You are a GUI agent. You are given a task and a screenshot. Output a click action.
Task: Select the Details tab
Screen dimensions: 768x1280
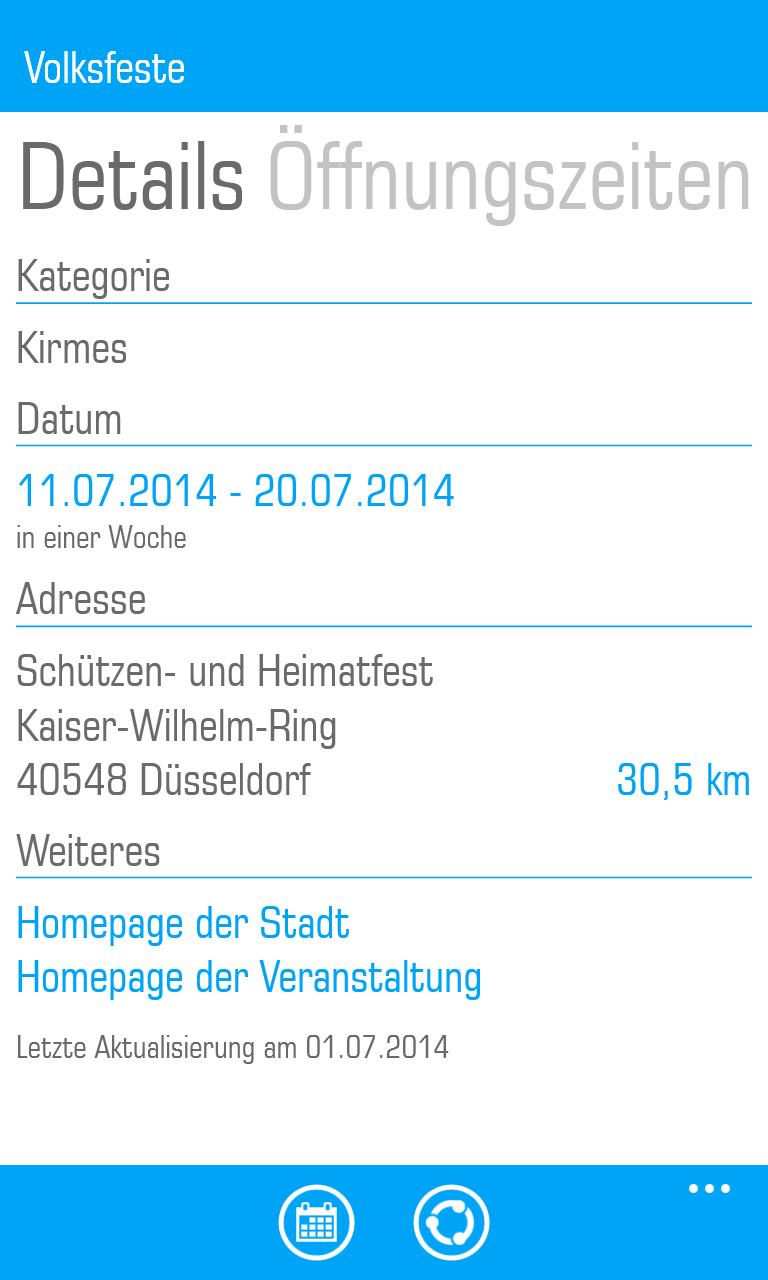[131, 177]
